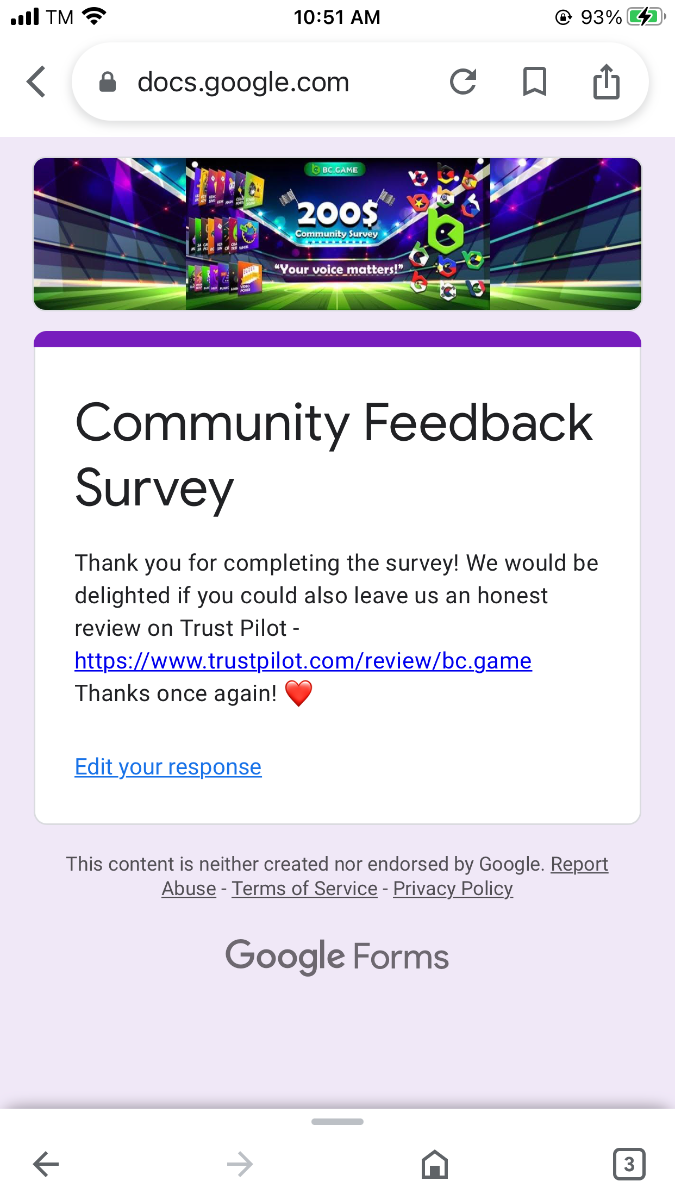The height and width of the screenshot is (1200, 675).
Task: Go to the browser home page
Action: [x=434, y=1163]
